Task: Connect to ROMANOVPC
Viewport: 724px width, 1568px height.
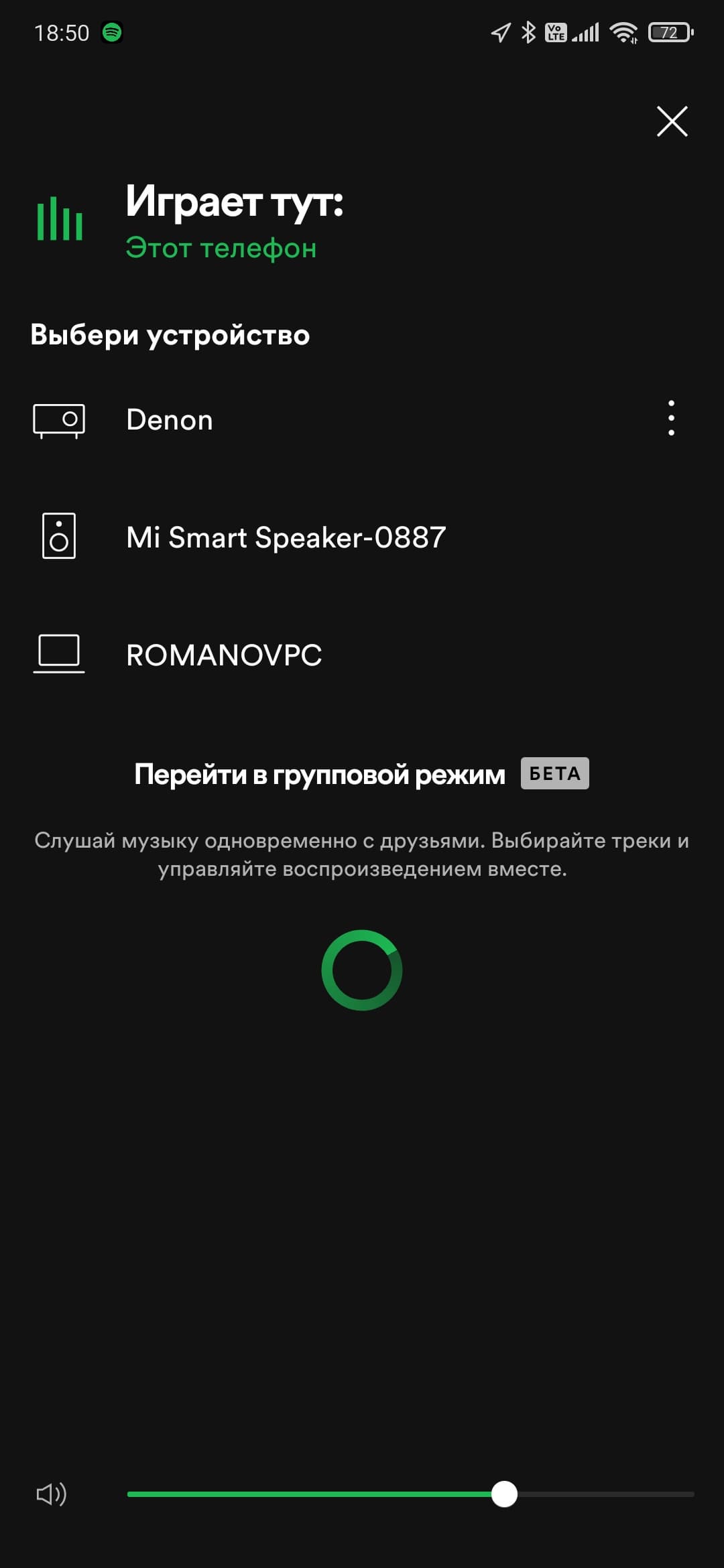Action: pos(224,655)
